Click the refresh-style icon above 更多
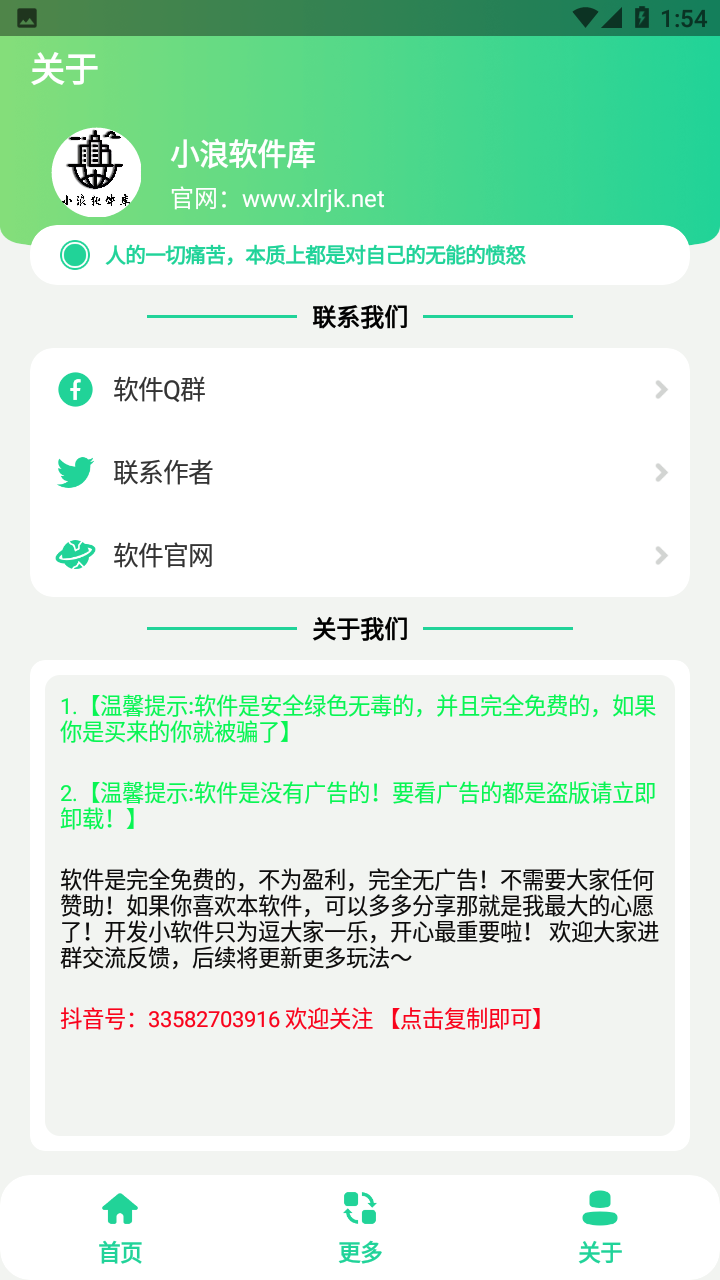Image resolution: width=720 pixels, height=1280 pixels. pyautogui.click(x=360, y=1209)
